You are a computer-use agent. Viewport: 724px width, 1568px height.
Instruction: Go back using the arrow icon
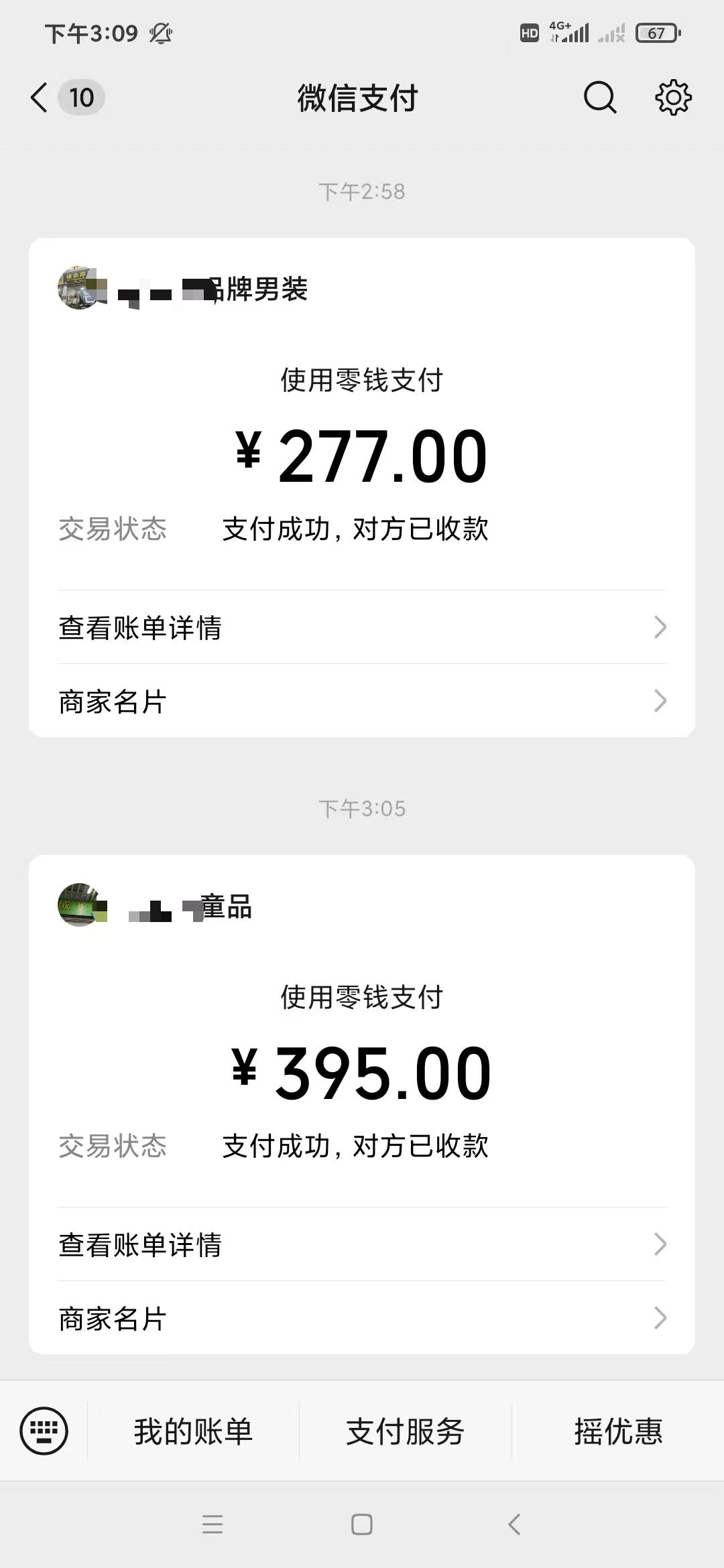click(x=38, y=97)
